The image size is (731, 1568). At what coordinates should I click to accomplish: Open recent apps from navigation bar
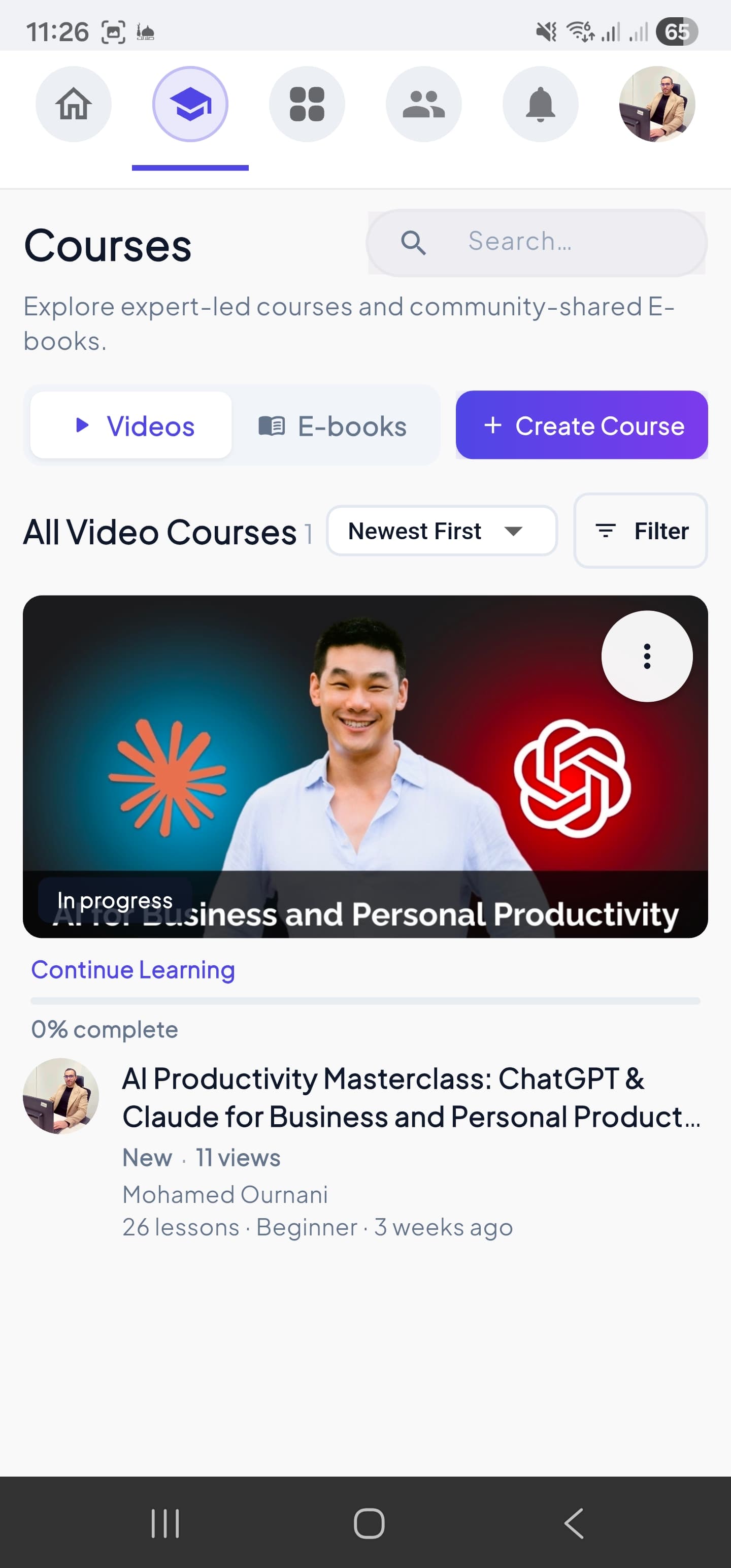tap(165, 1523)
